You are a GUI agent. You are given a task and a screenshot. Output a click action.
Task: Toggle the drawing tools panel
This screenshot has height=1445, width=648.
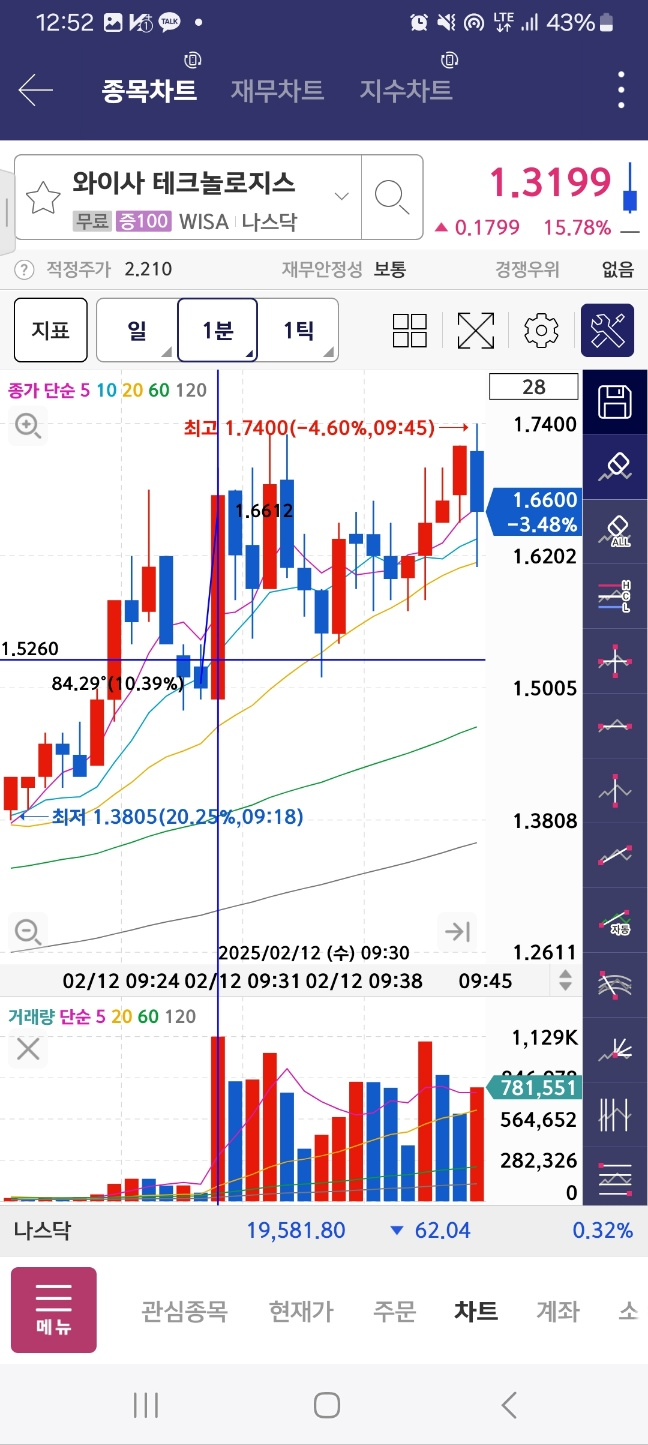607,330
